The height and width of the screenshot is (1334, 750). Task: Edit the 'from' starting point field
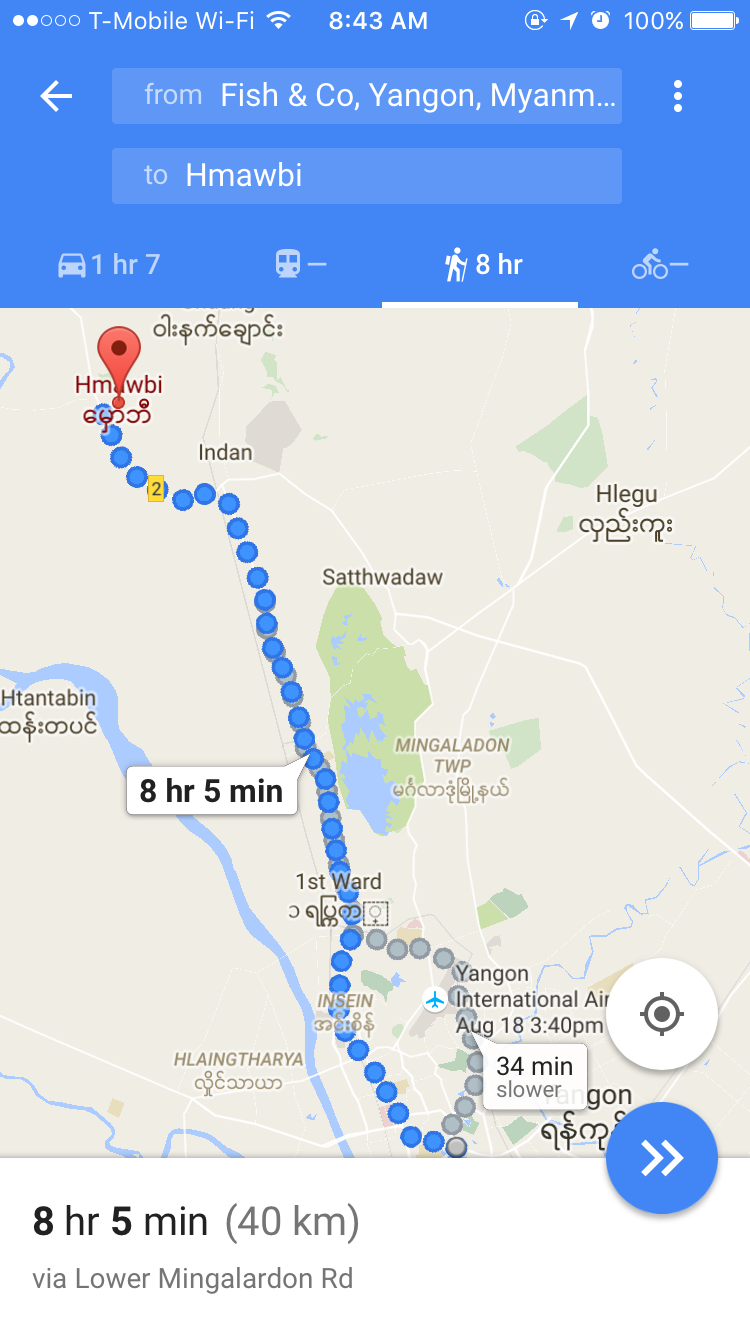[366, 96]
